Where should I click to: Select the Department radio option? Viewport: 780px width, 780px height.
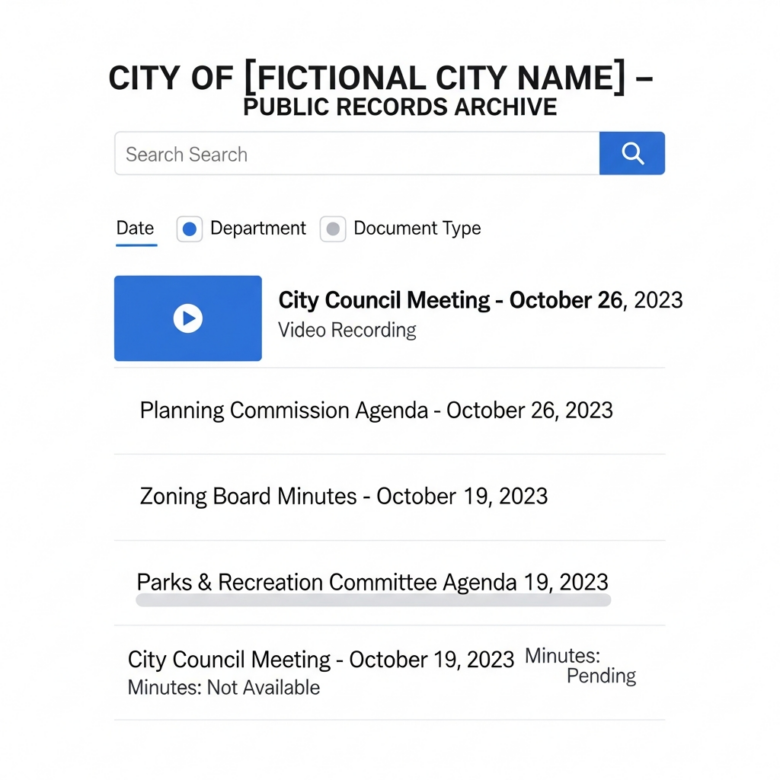pyautogui.click(x=190, y=229)
